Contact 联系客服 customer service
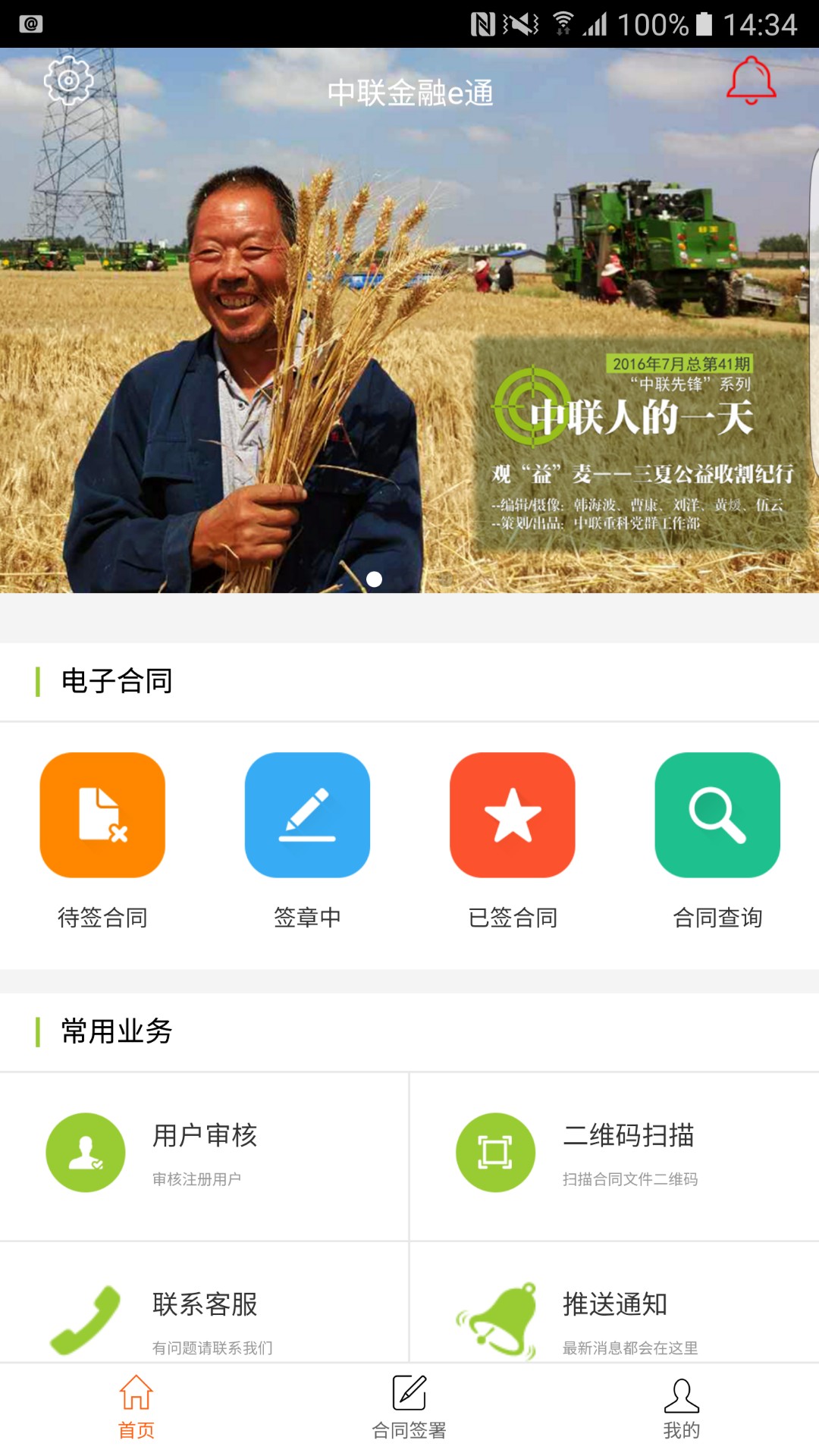 [204, 1303]
